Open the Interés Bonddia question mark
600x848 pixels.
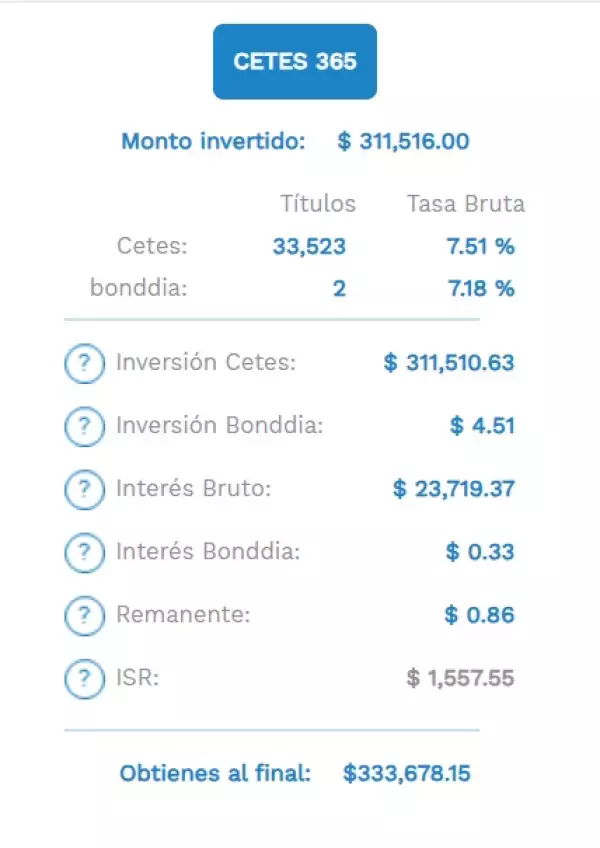click(84, 552)
